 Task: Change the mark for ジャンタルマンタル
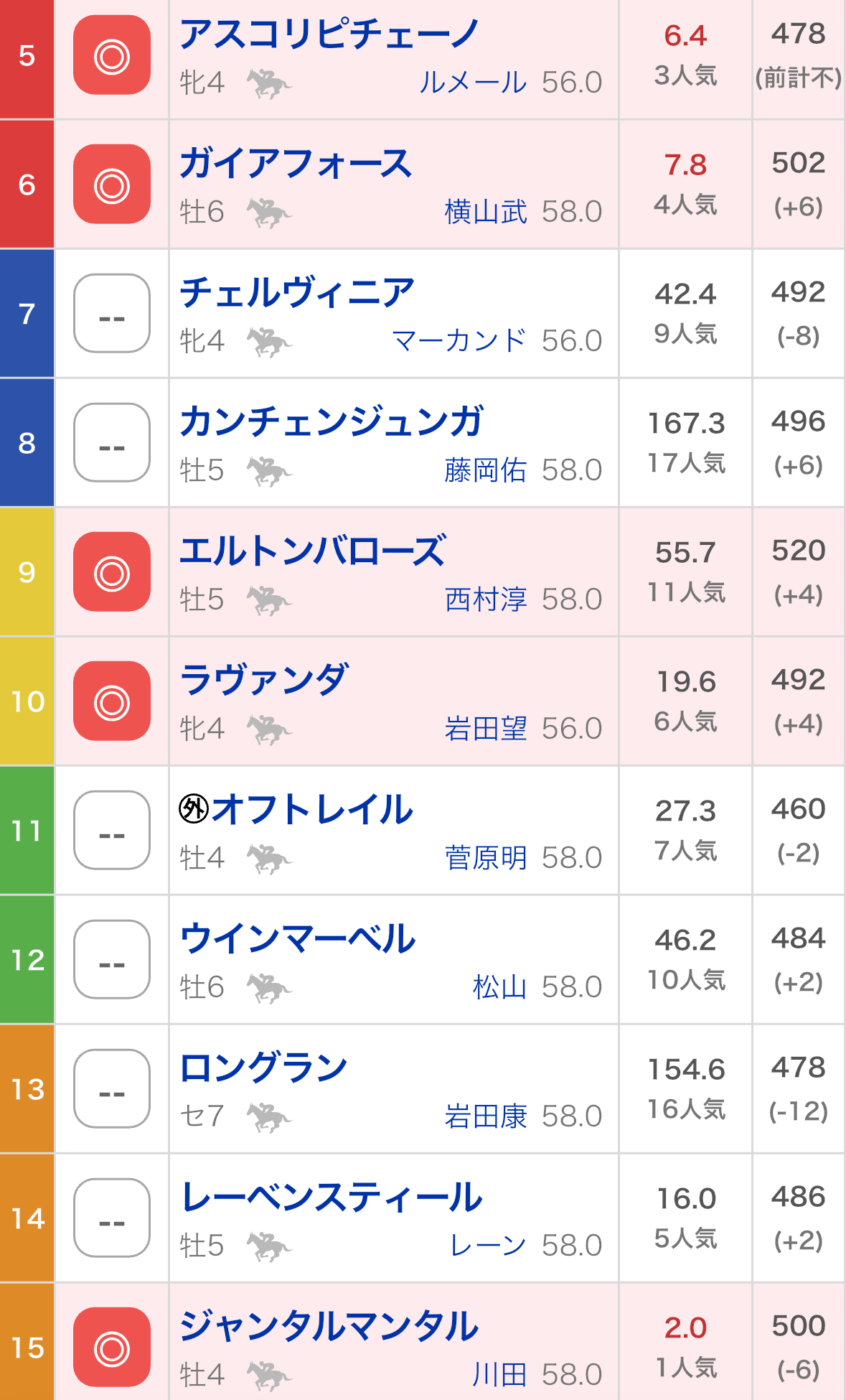coord(112,1348)
